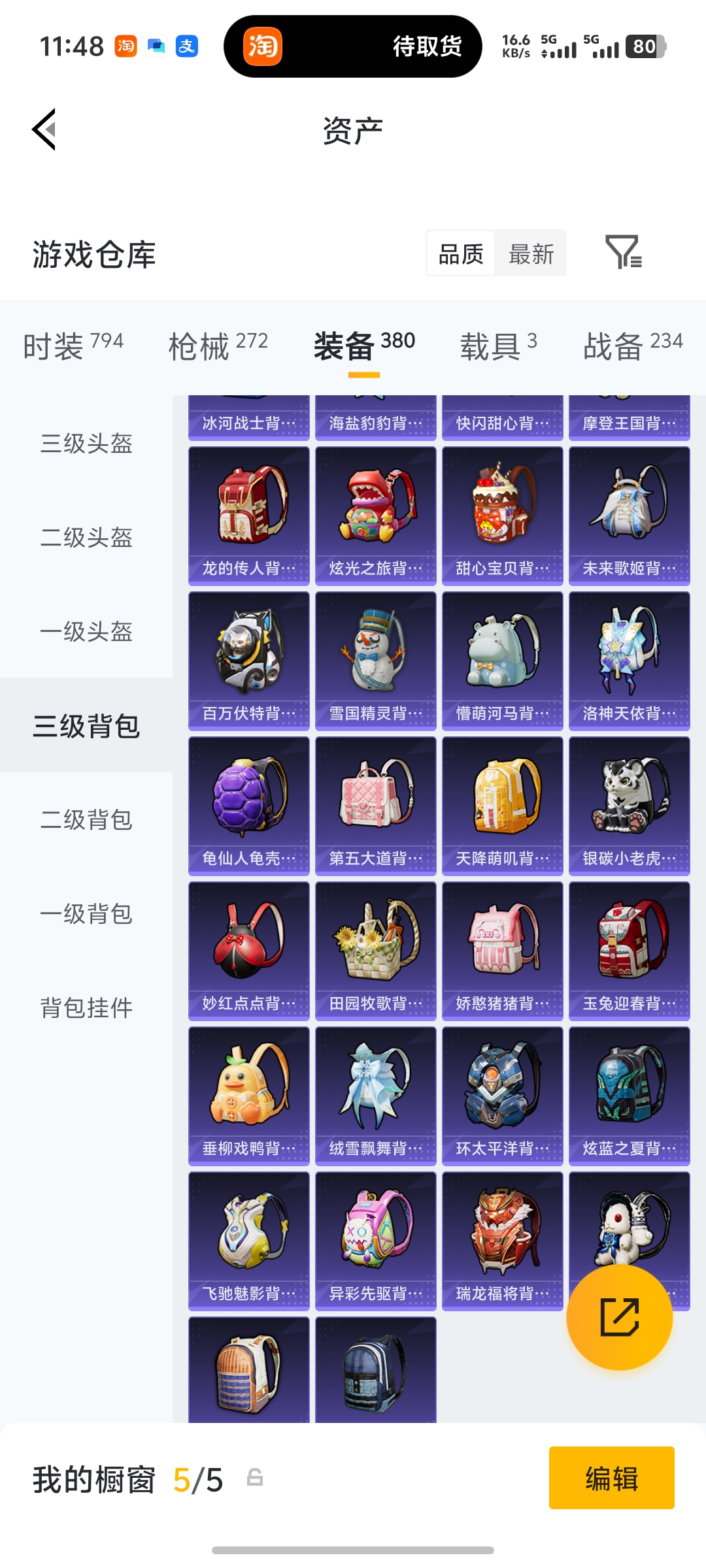706x1568 pixels.
Task: Tap the battery level indicator showing 80
Action: (x=645, y=46)
